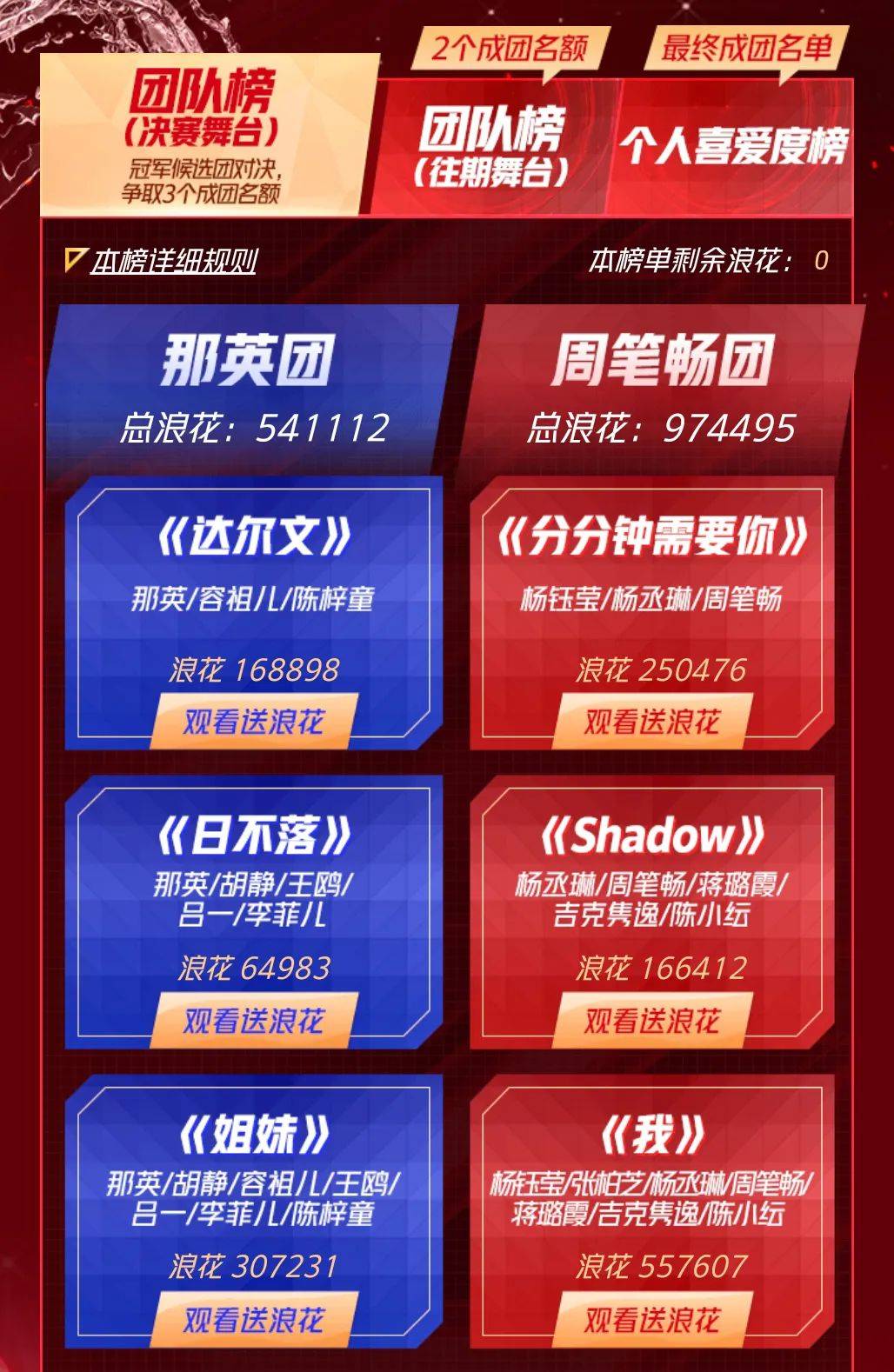Switch to 团队榜(往期舞台) tab

[493, 146]
